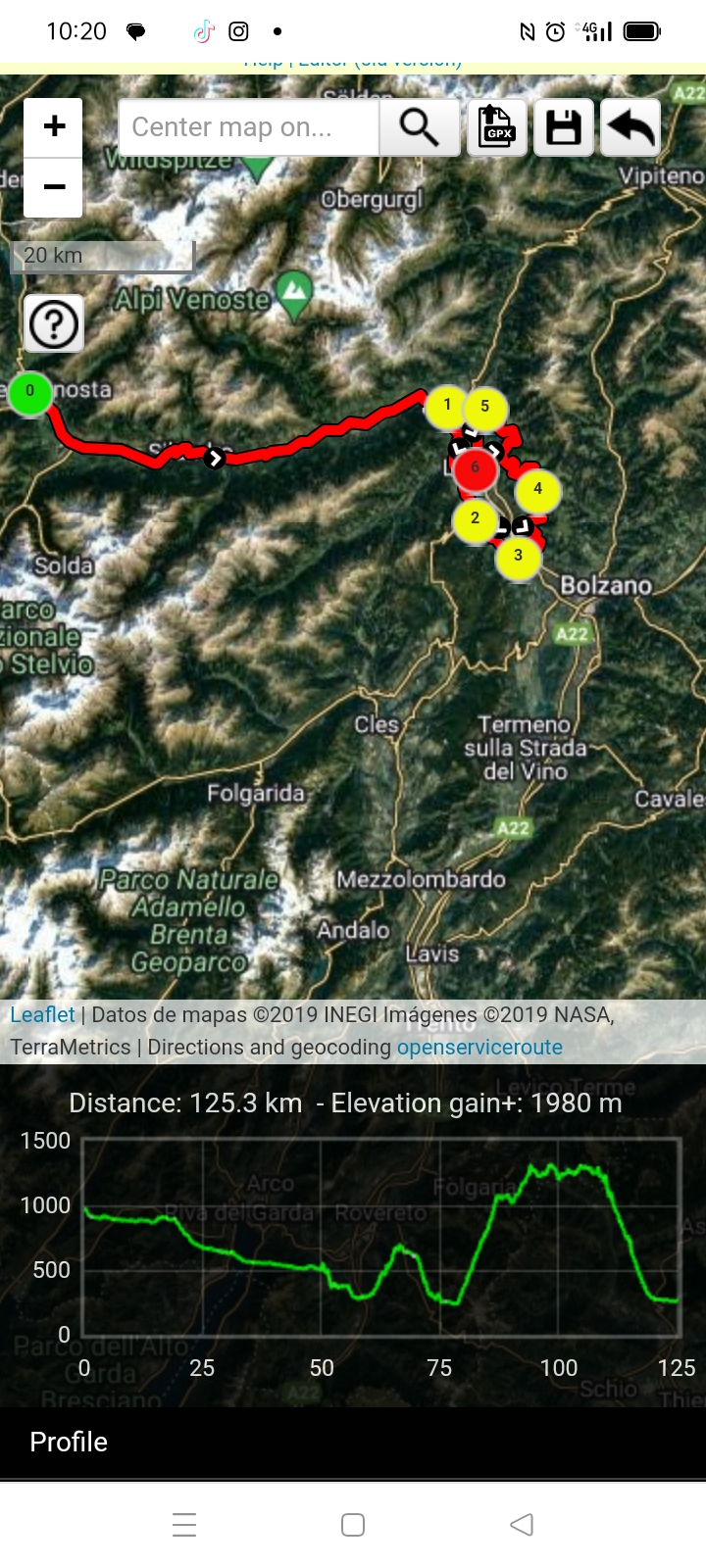Zoom in on the map

pyautogui.click(x=54, y=126)
